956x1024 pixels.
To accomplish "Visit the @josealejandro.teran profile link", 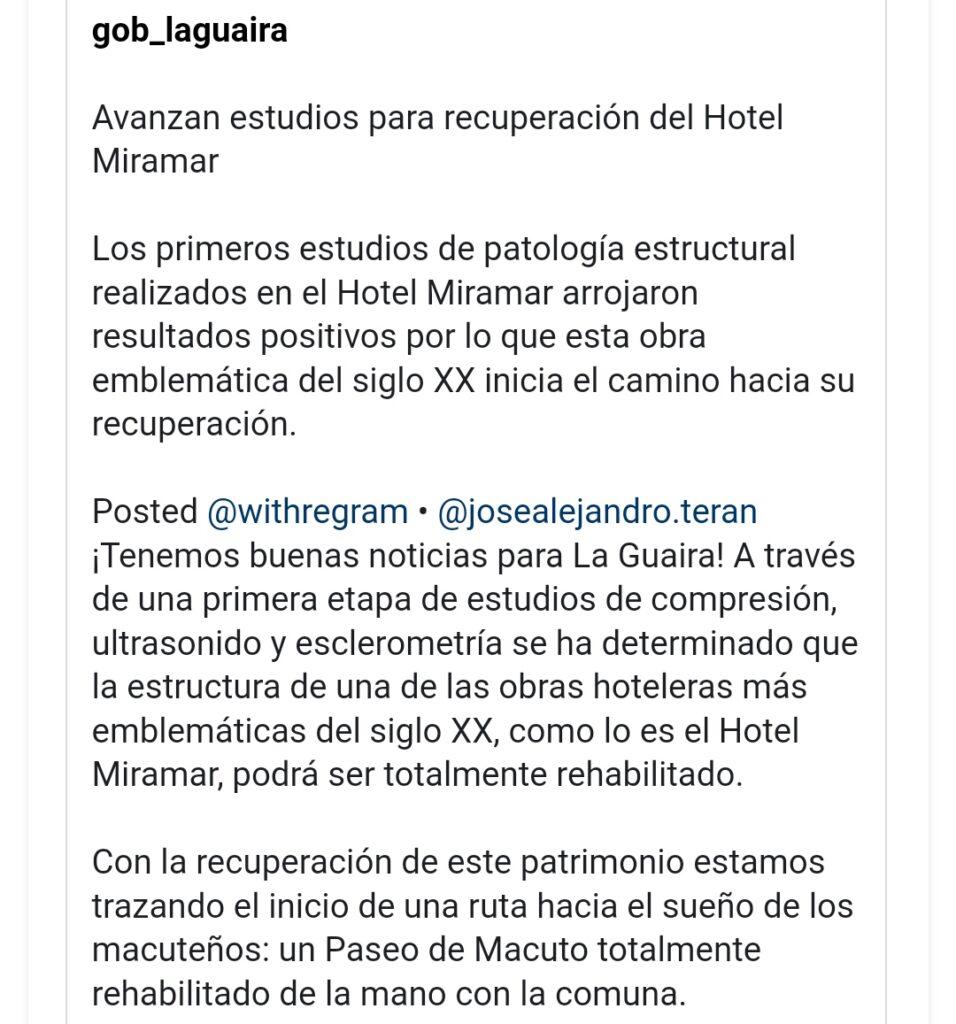I will click(597, 512).
